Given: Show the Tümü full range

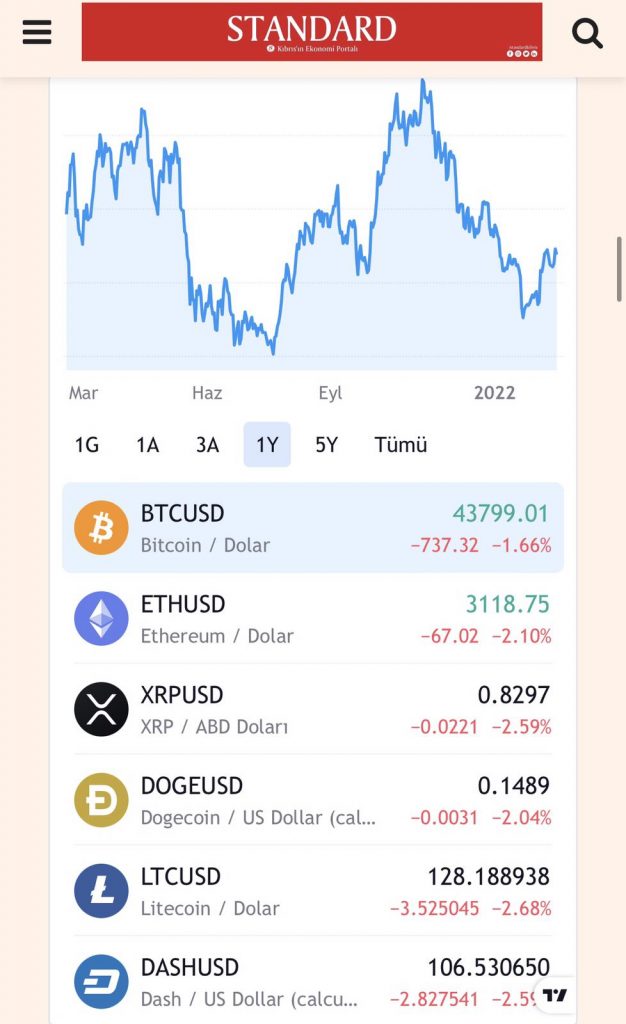Looking at the screenshot, I should [401, 445].
